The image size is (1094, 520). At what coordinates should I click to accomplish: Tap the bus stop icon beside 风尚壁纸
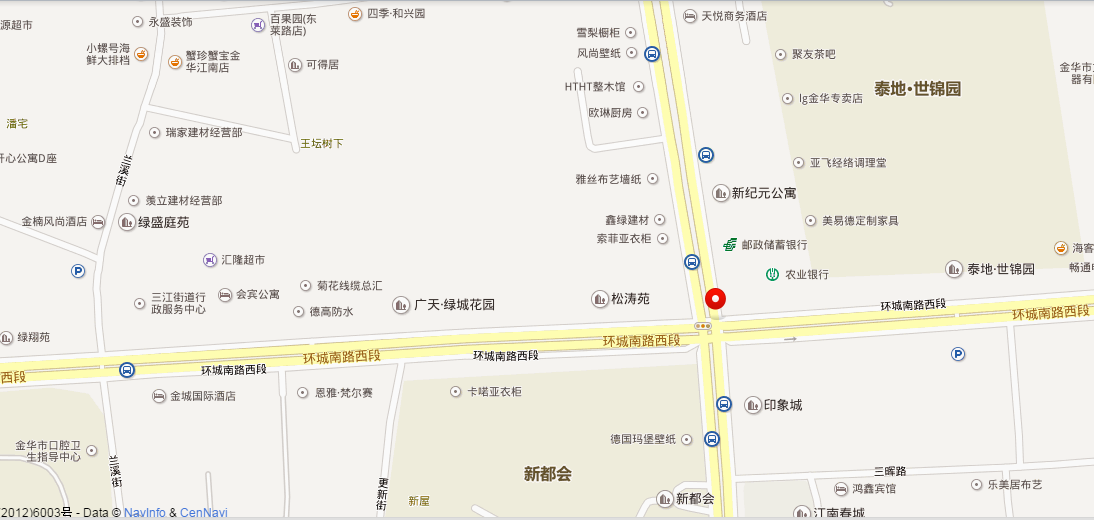[652, 54]
